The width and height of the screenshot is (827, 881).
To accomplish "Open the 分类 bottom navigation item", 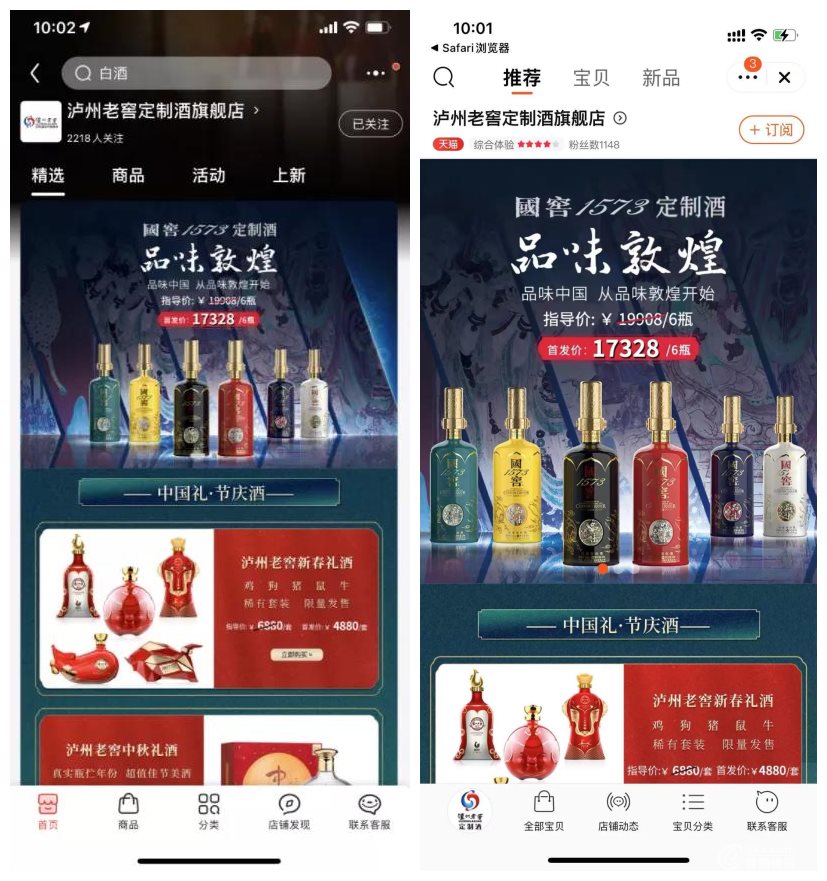I will coord(208,811).
